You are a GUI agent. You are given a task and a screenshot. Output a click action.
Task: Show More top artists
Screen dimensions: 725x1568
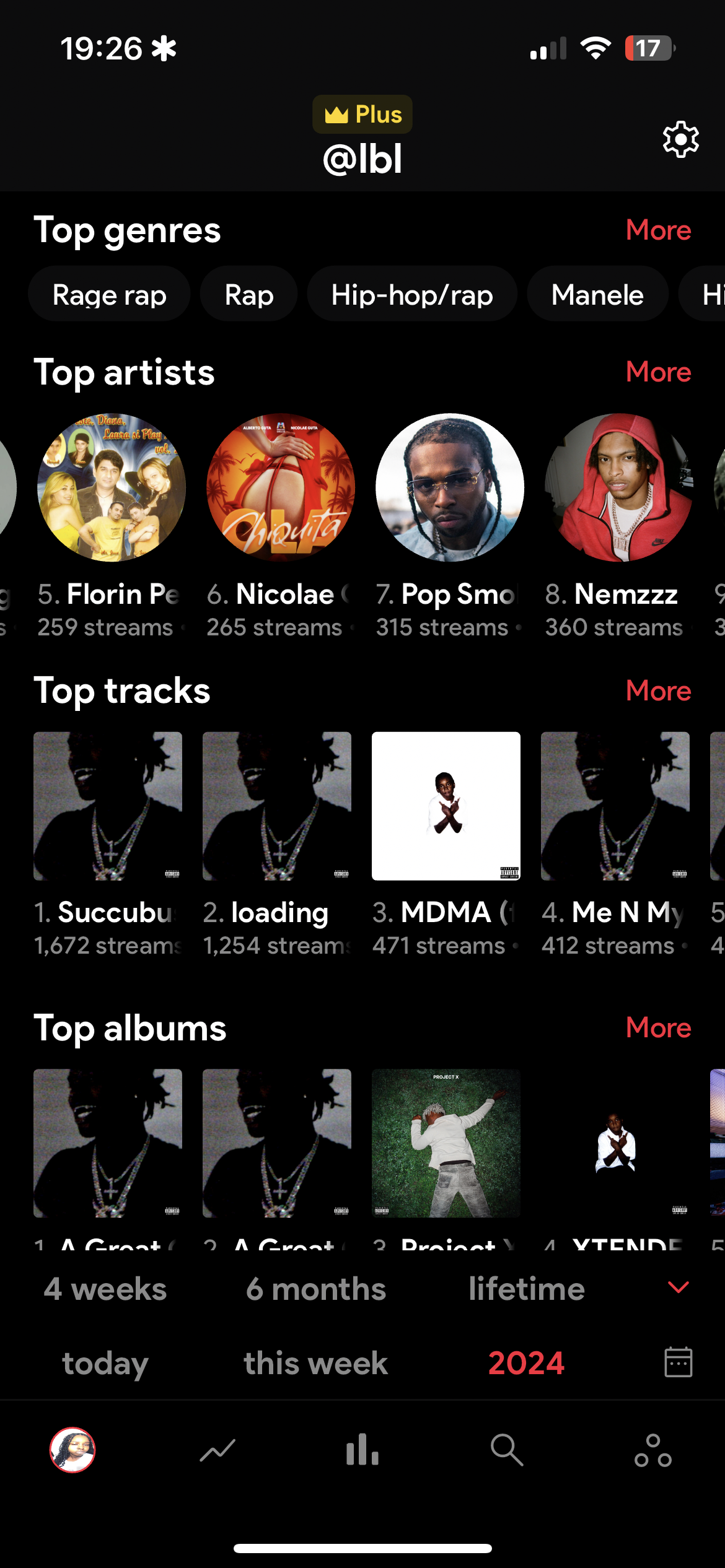pyautogui.click(x=658, y=372)
